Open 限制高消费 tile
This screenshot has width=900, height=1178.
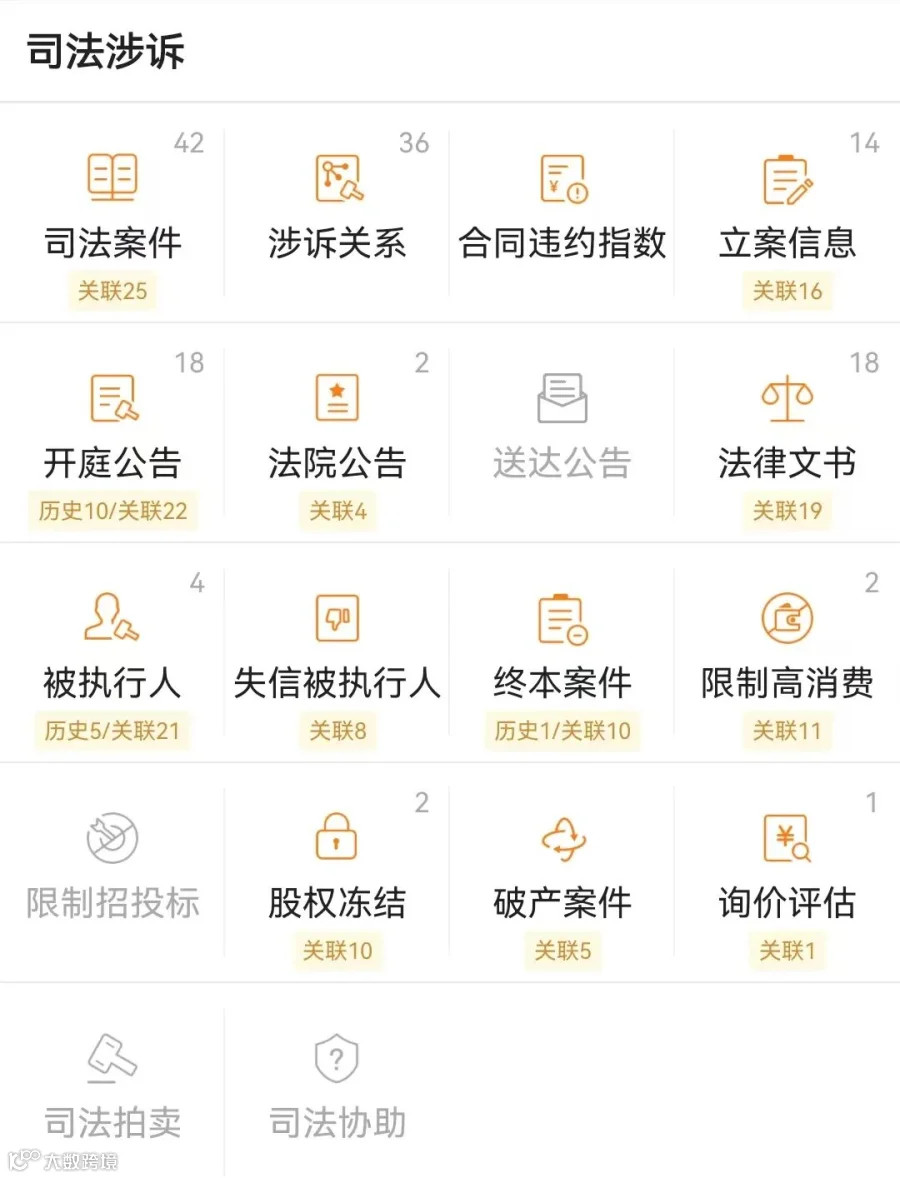click(787, 654)
